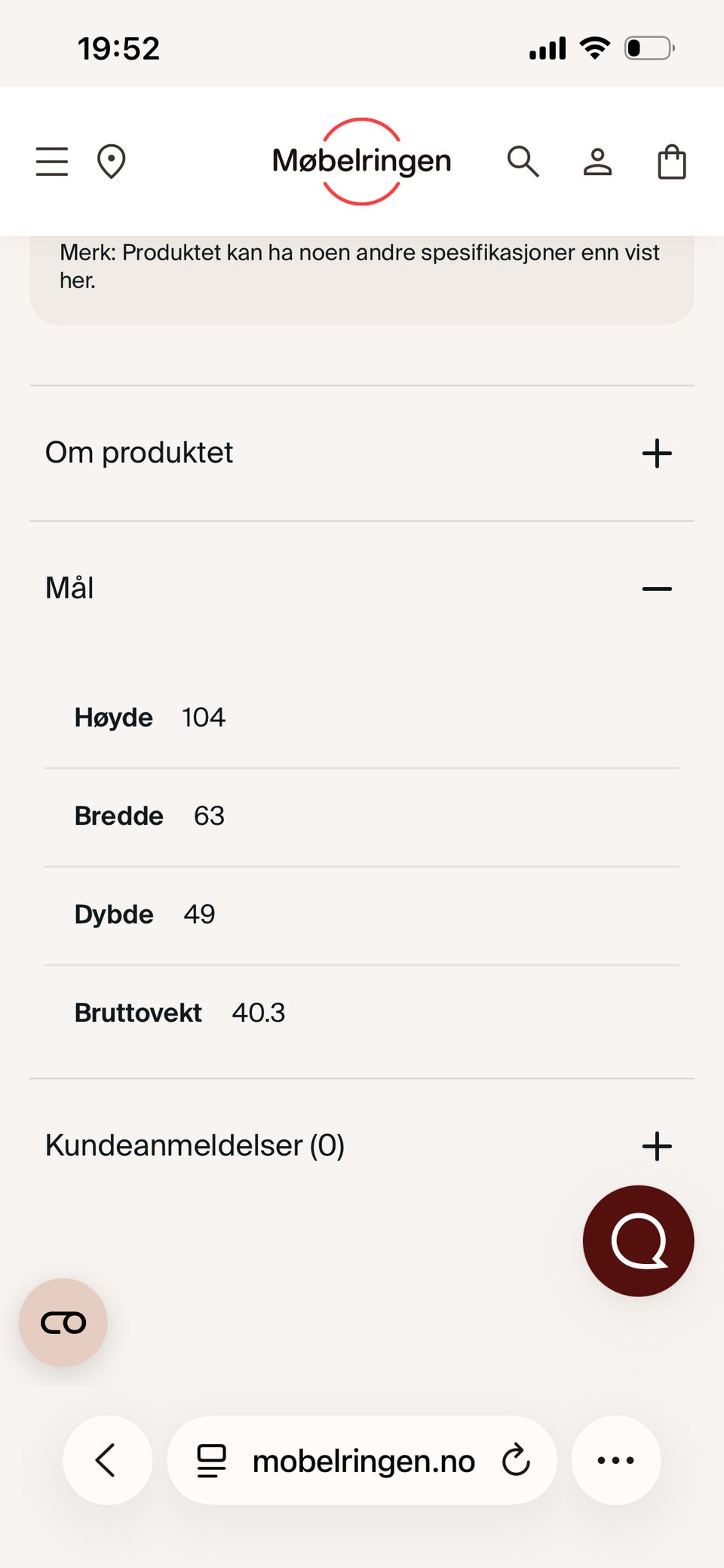Open the page settings icon in address bar

point(211,1461)
